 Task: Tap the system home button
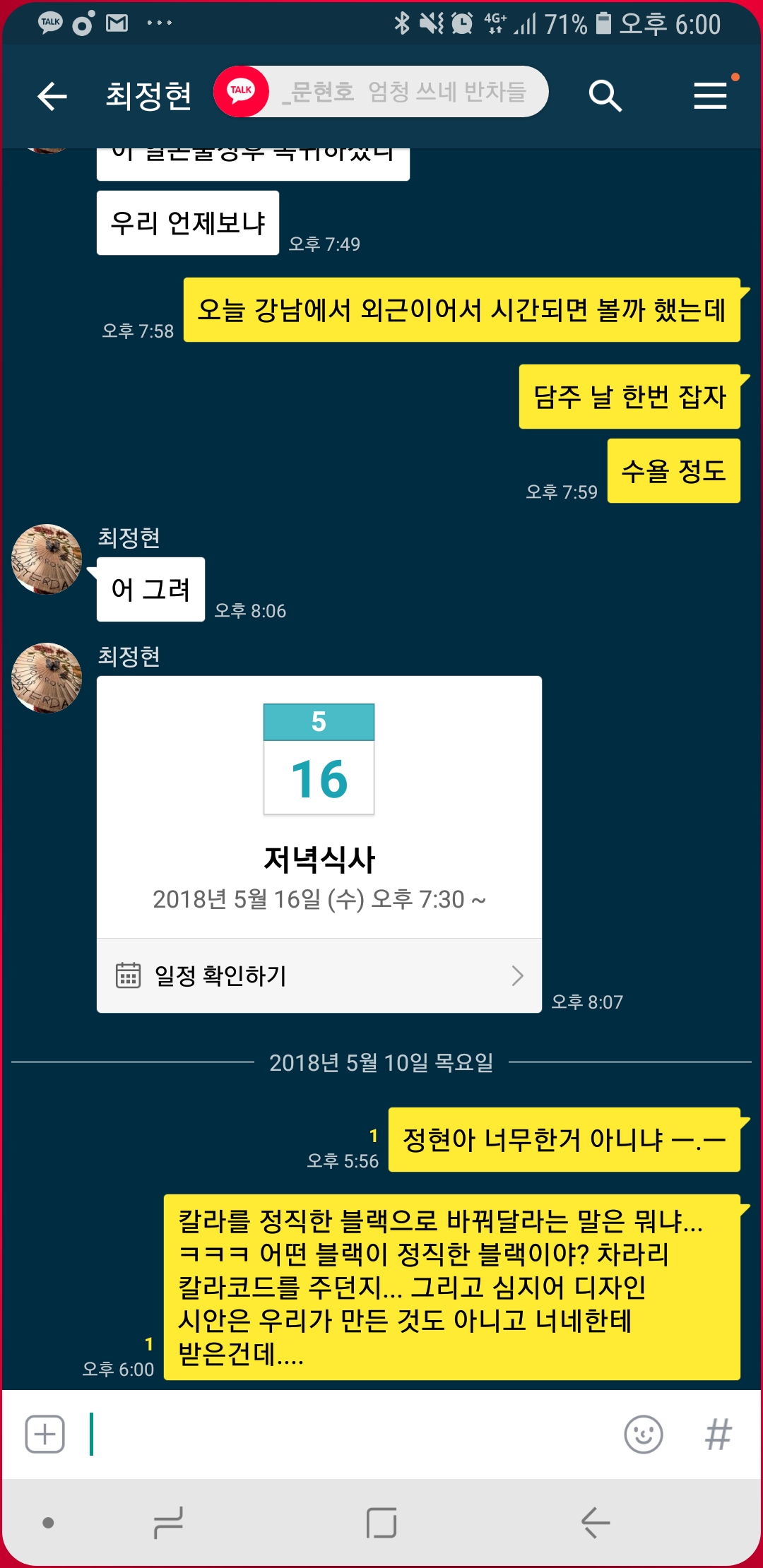(381, 1523)
